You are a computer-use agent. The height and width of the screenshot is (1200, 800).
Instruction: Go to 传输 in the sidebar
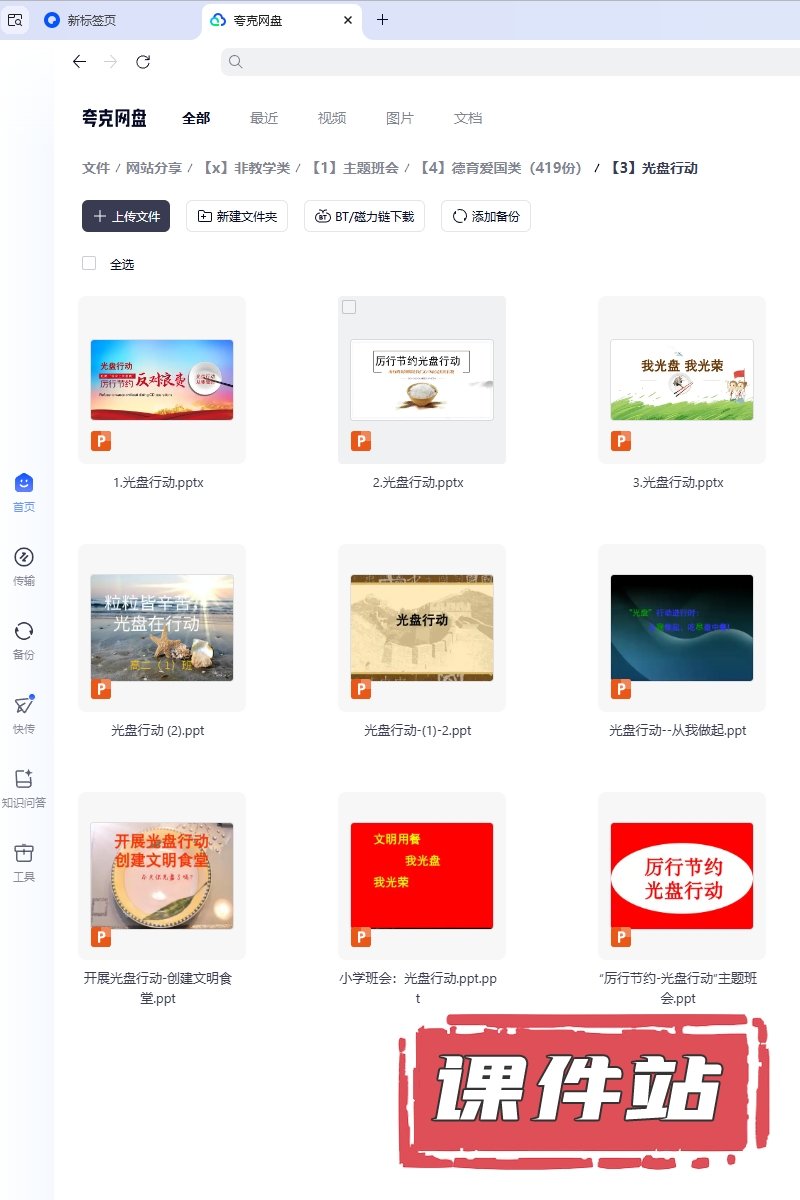click(x=24, y=565)
